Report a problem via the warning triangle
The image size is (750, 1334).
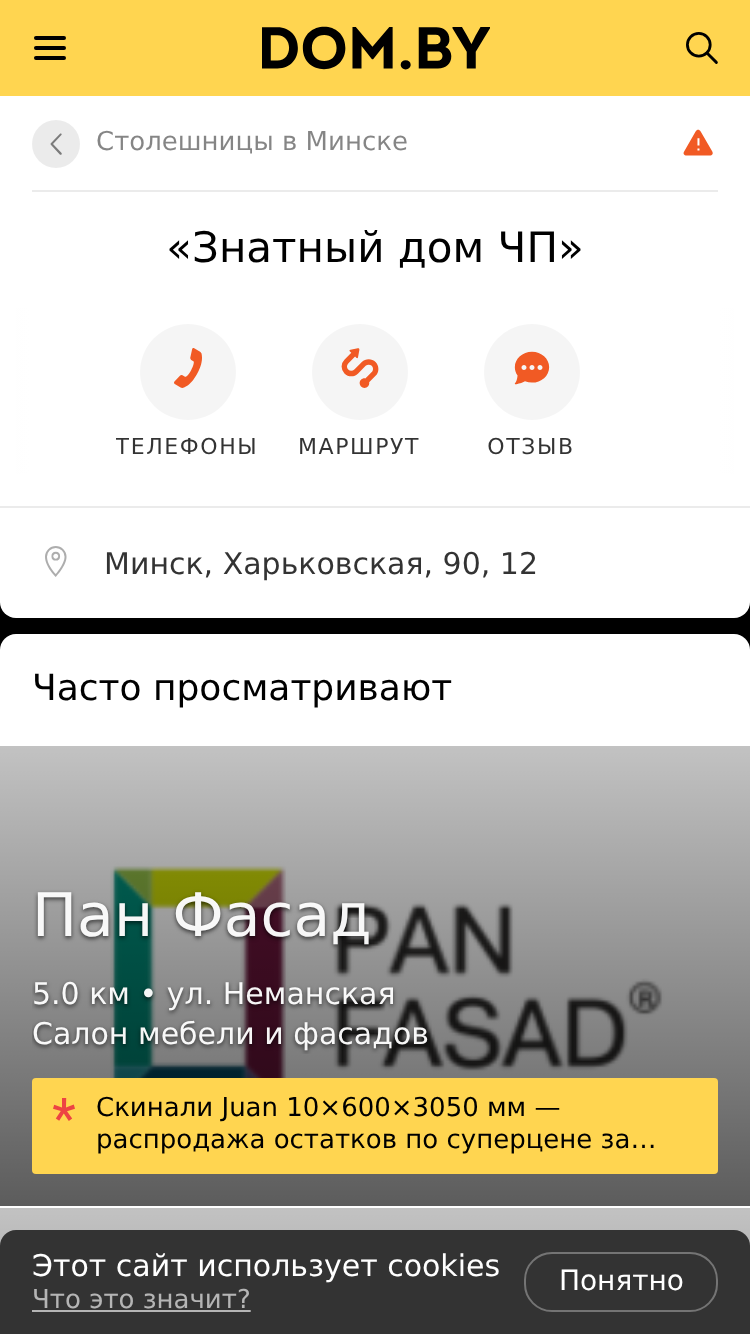pyautogui.click(x=698, y=143)
